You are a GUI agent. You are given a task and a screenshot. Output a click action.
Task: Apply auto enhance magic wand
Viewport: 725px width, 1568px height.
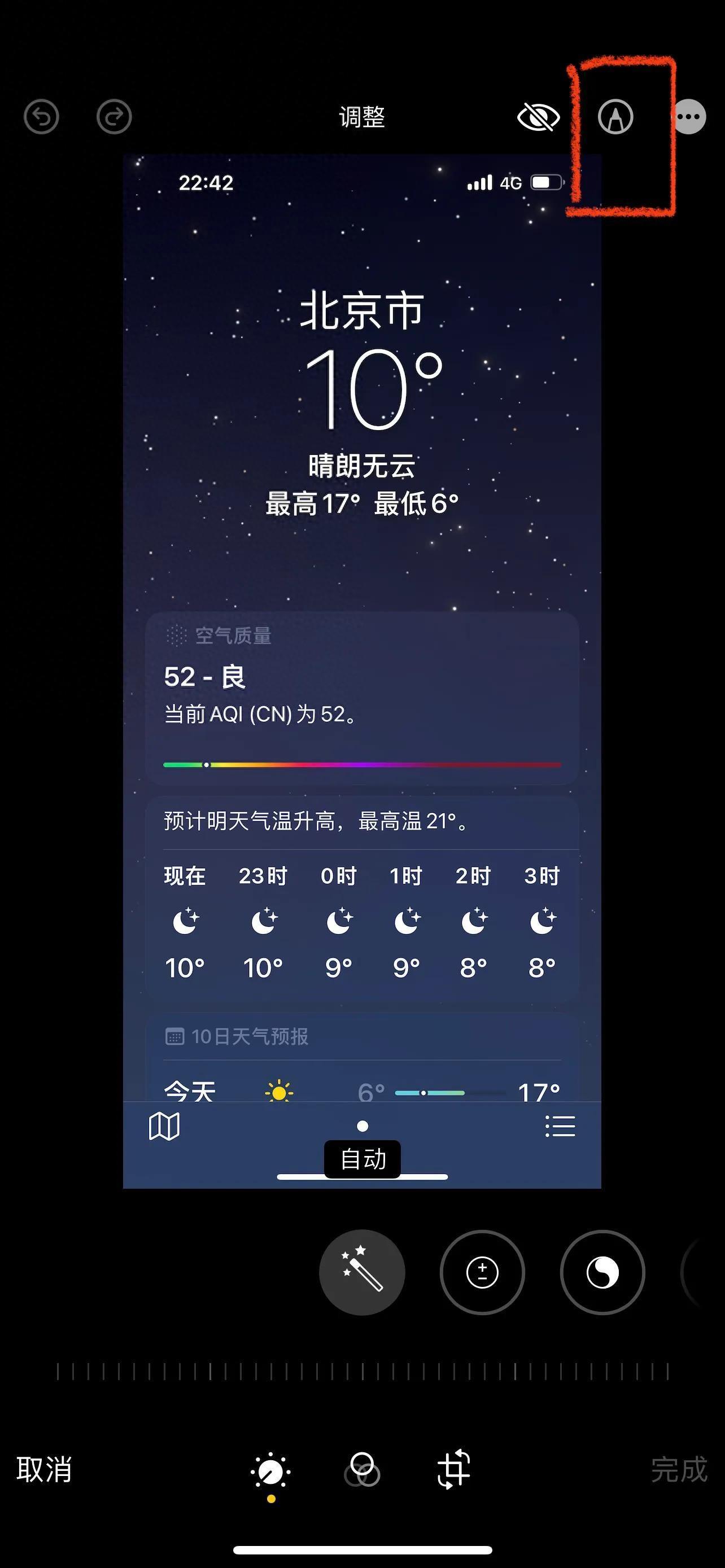pyautogui.click(x=362, y=1272)
